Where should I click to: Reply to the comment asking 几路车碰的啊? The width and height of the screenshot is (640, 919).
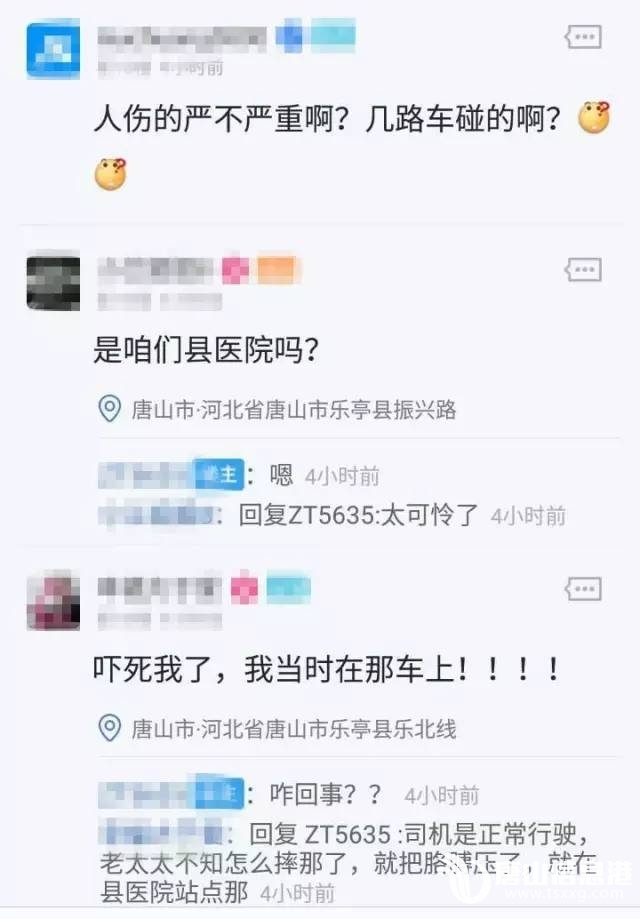(583, 38)
